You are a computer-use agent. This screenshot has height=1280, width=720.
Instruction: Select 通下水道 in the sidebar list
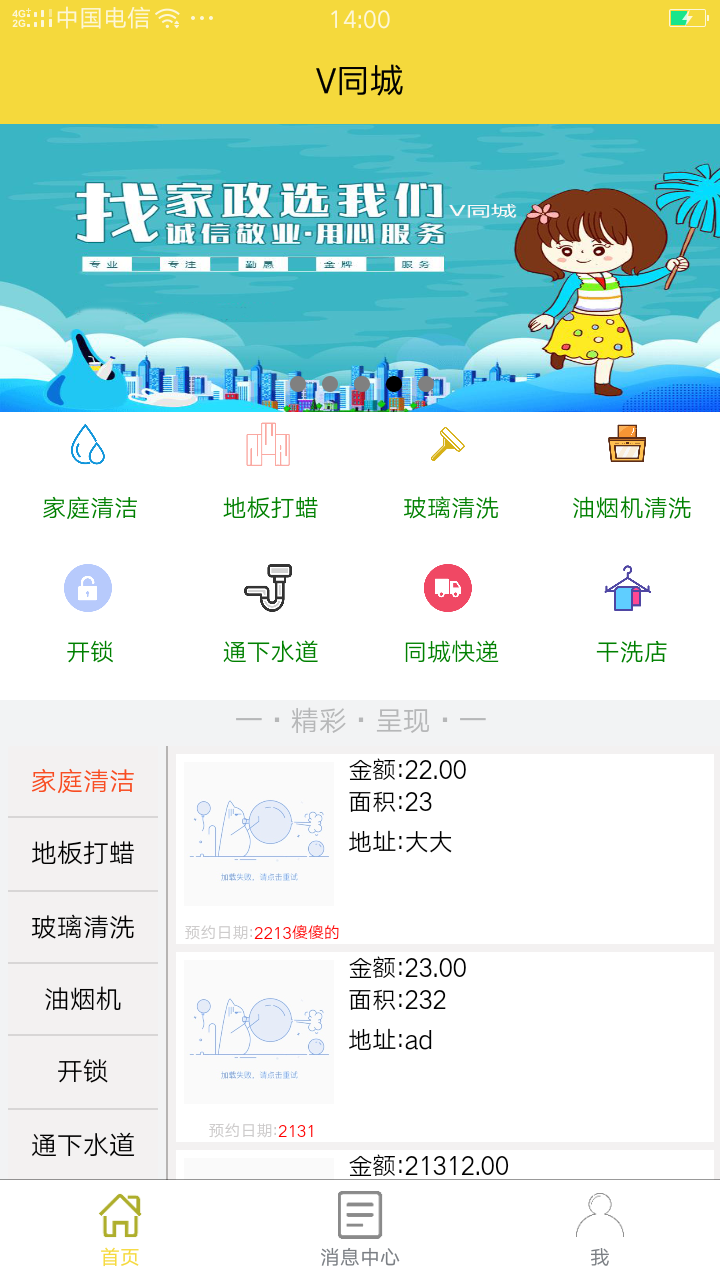83,1145
